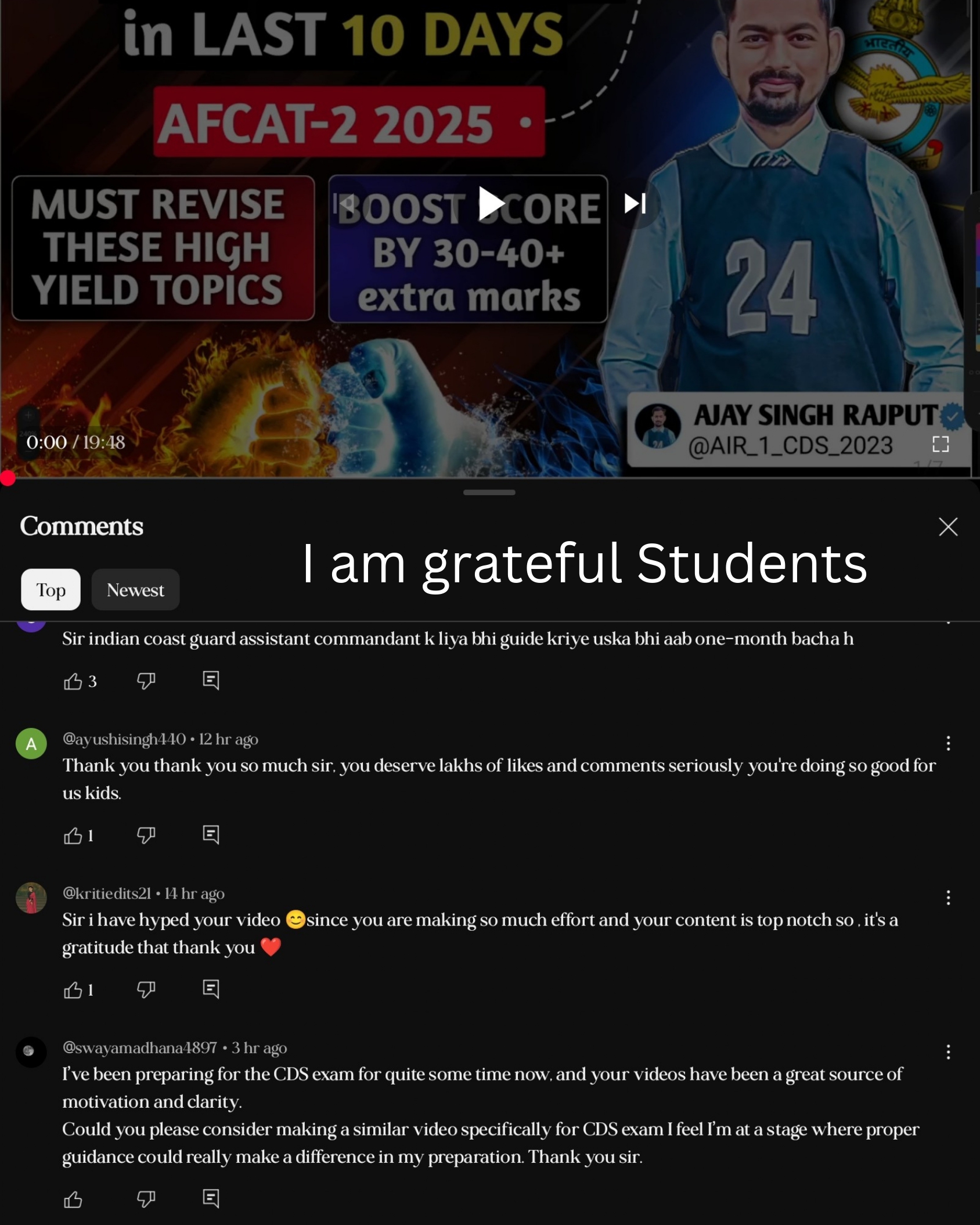Open @kritiedits21's profile picture
This screenshot has height=1225, width=980.
31,898
